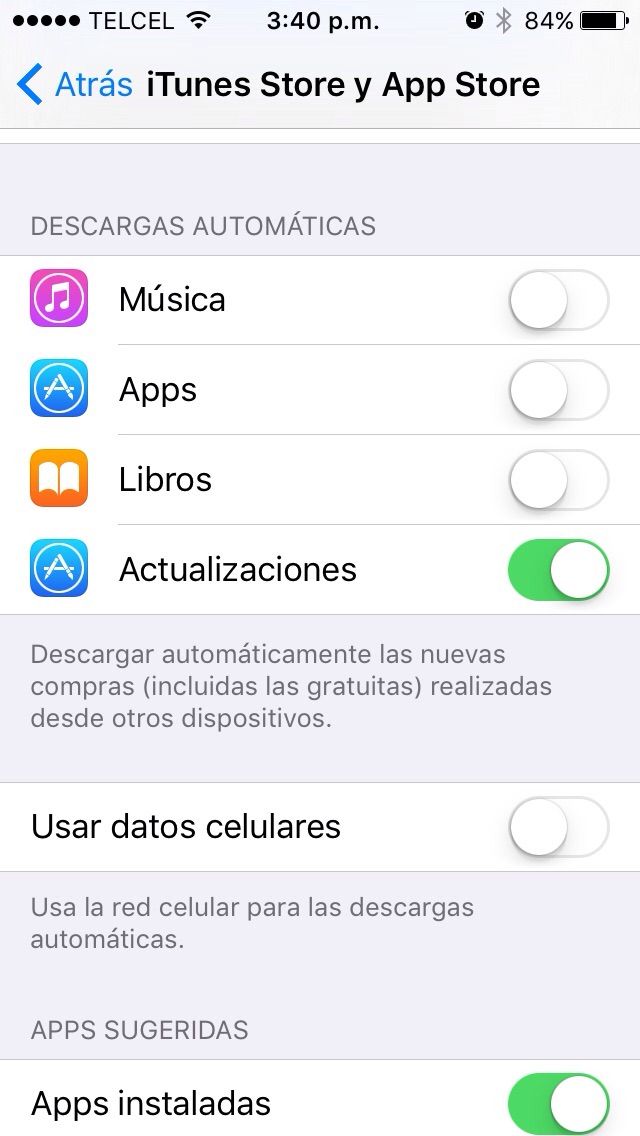Switch on Libros automatic downloads
The image size is (640, 1136).
[x=558, y=480]
